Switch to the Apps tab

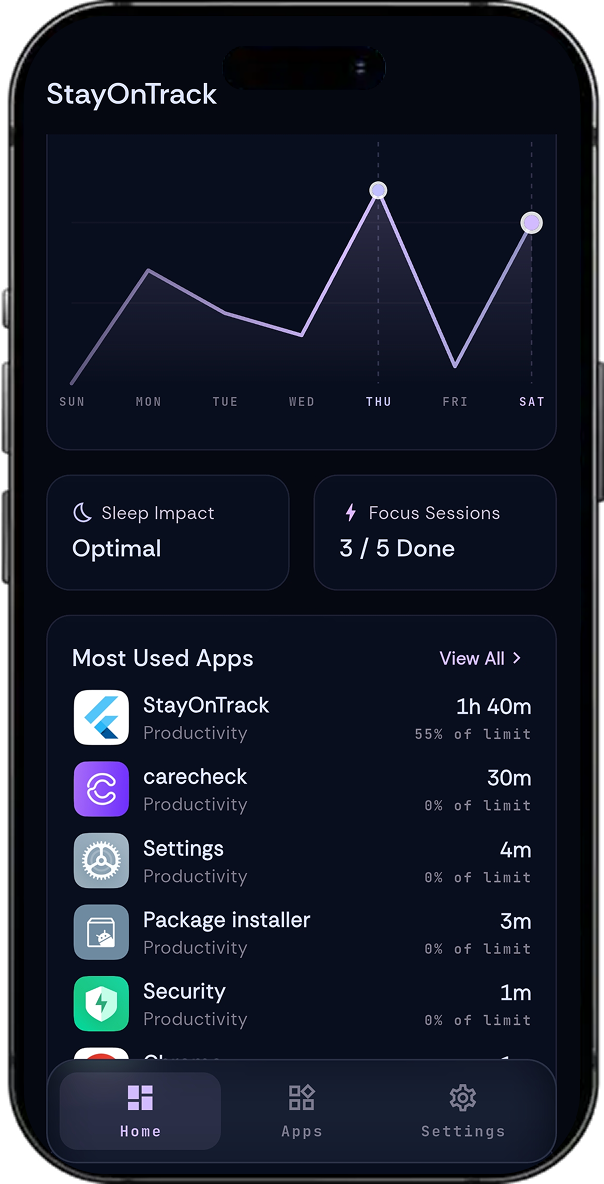[x=301, y=1111]
